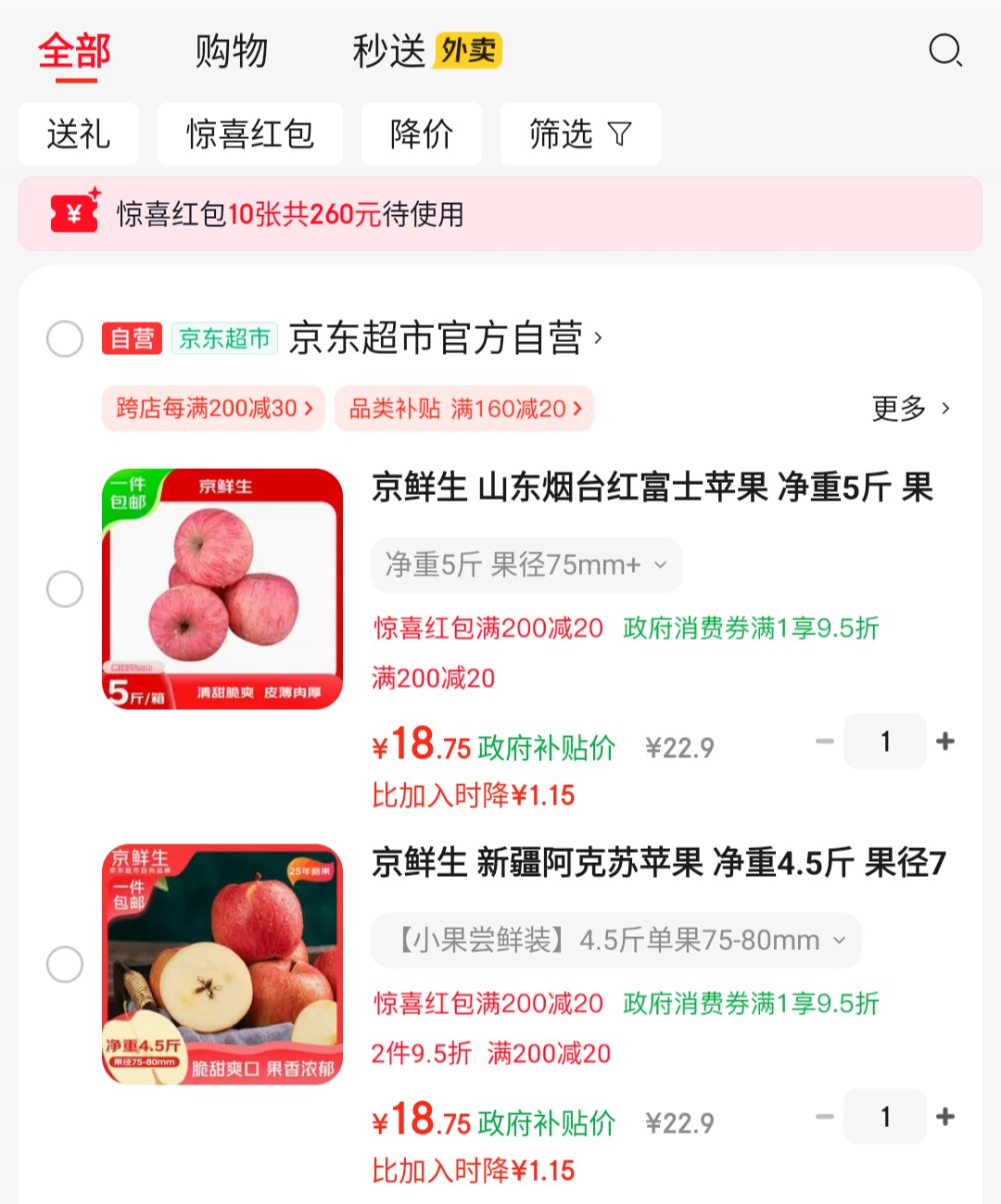Change the 小果尝鲜装 4.5斤 specification
Screen dimensions: 1001x1204
[615, 941]
